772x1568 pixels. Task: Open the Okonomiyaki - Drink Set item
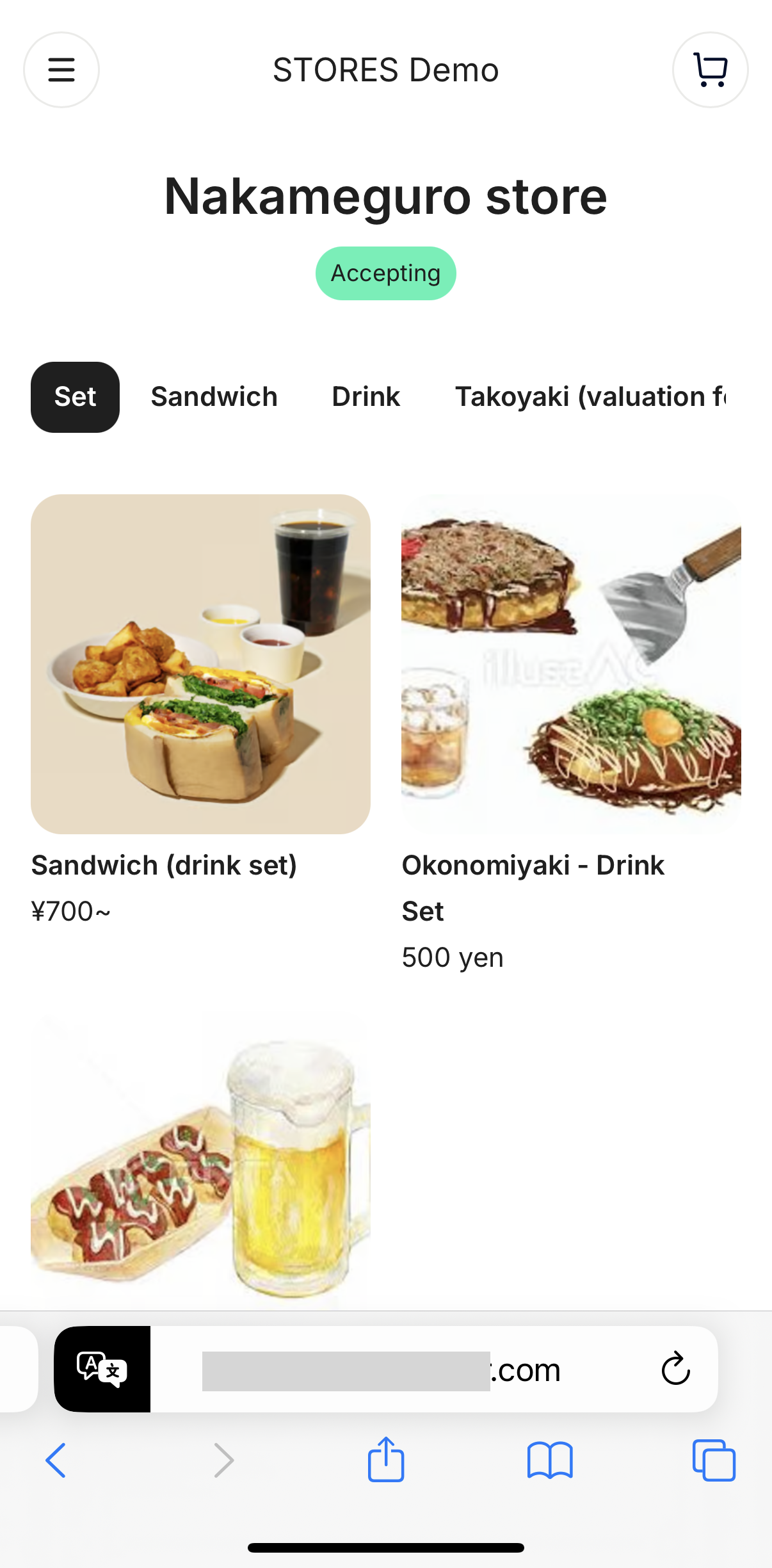point(570,665)
